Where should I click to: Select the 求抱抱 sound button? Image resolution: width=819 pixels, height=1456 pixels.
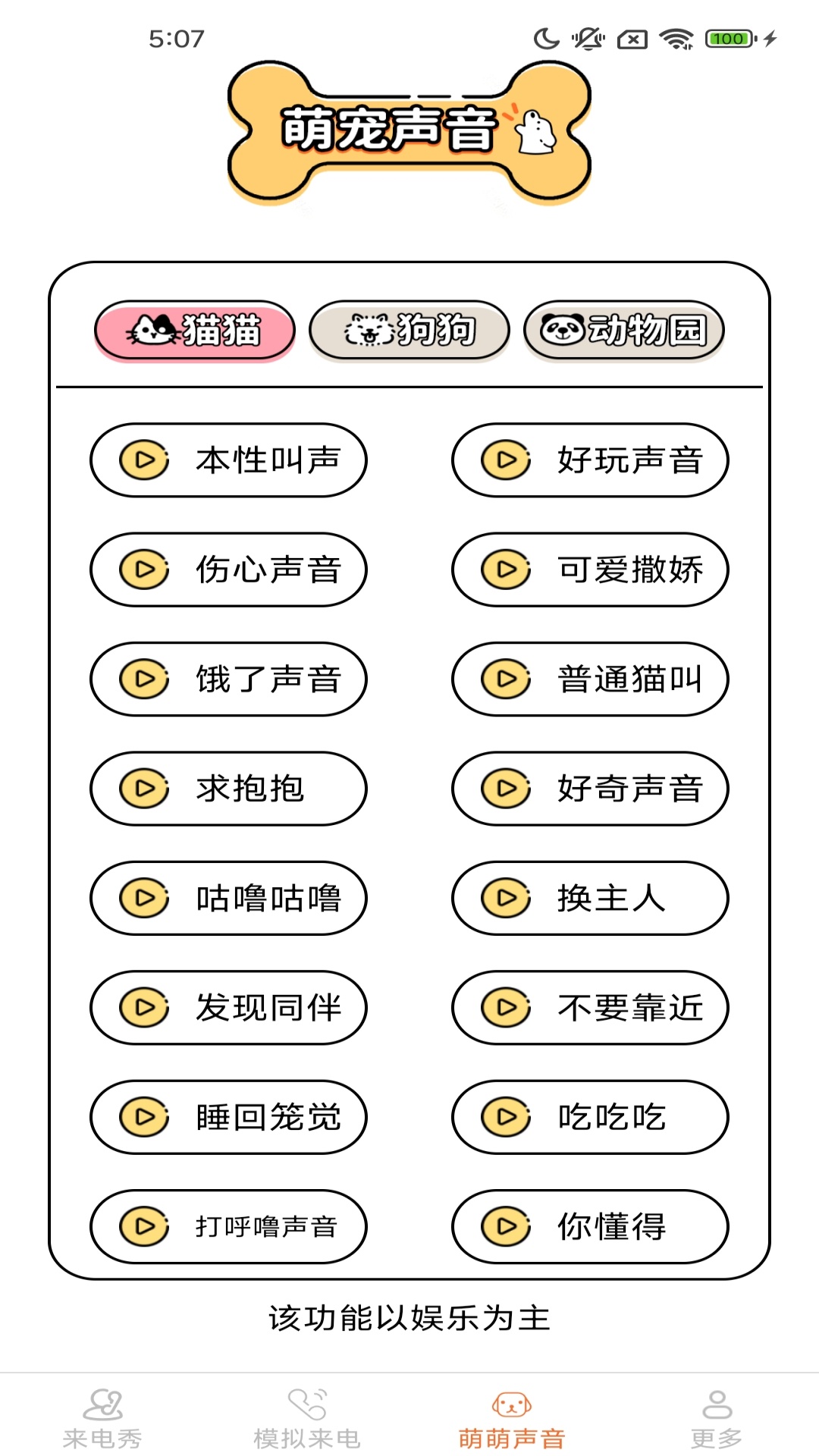coord(227,789)
